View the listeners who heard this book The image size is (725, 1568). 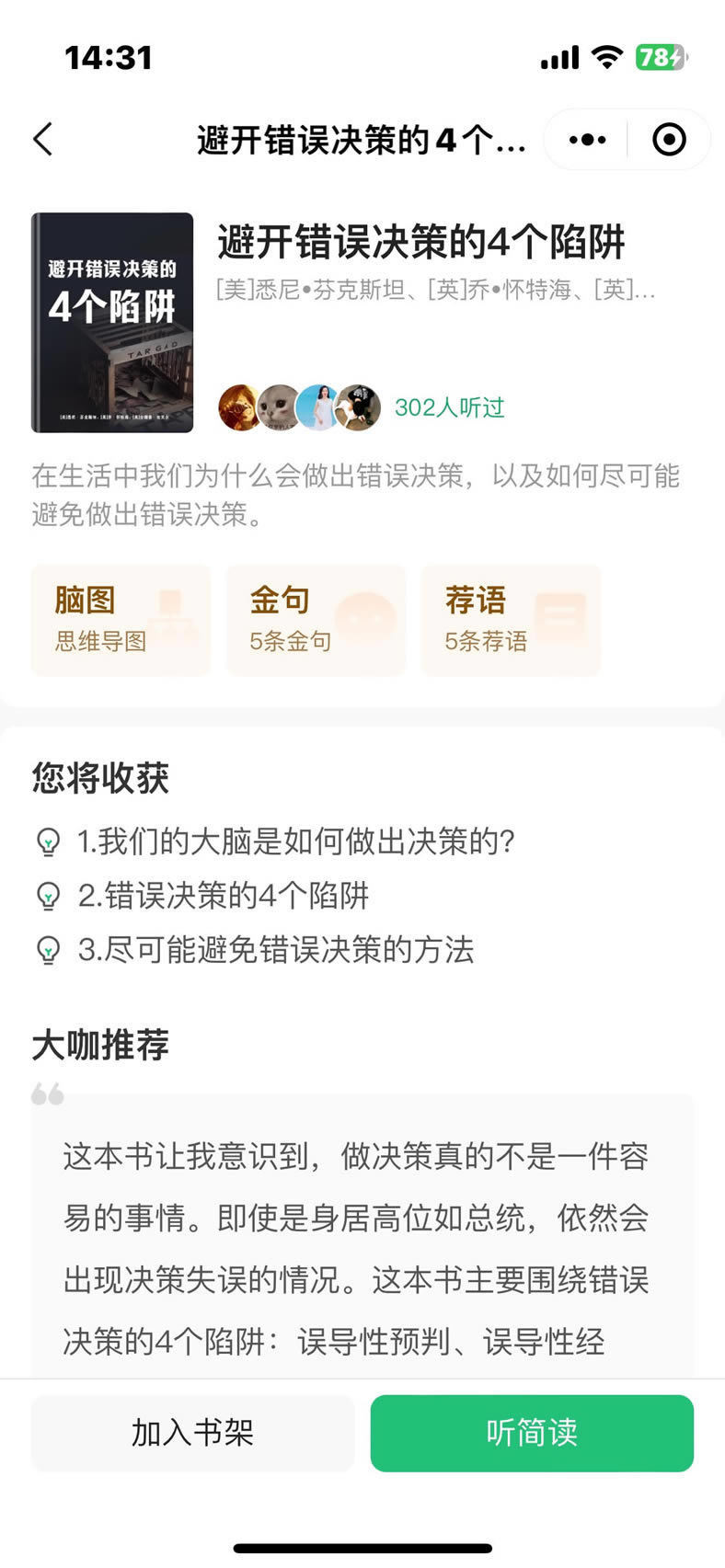[x=361, y=407]
